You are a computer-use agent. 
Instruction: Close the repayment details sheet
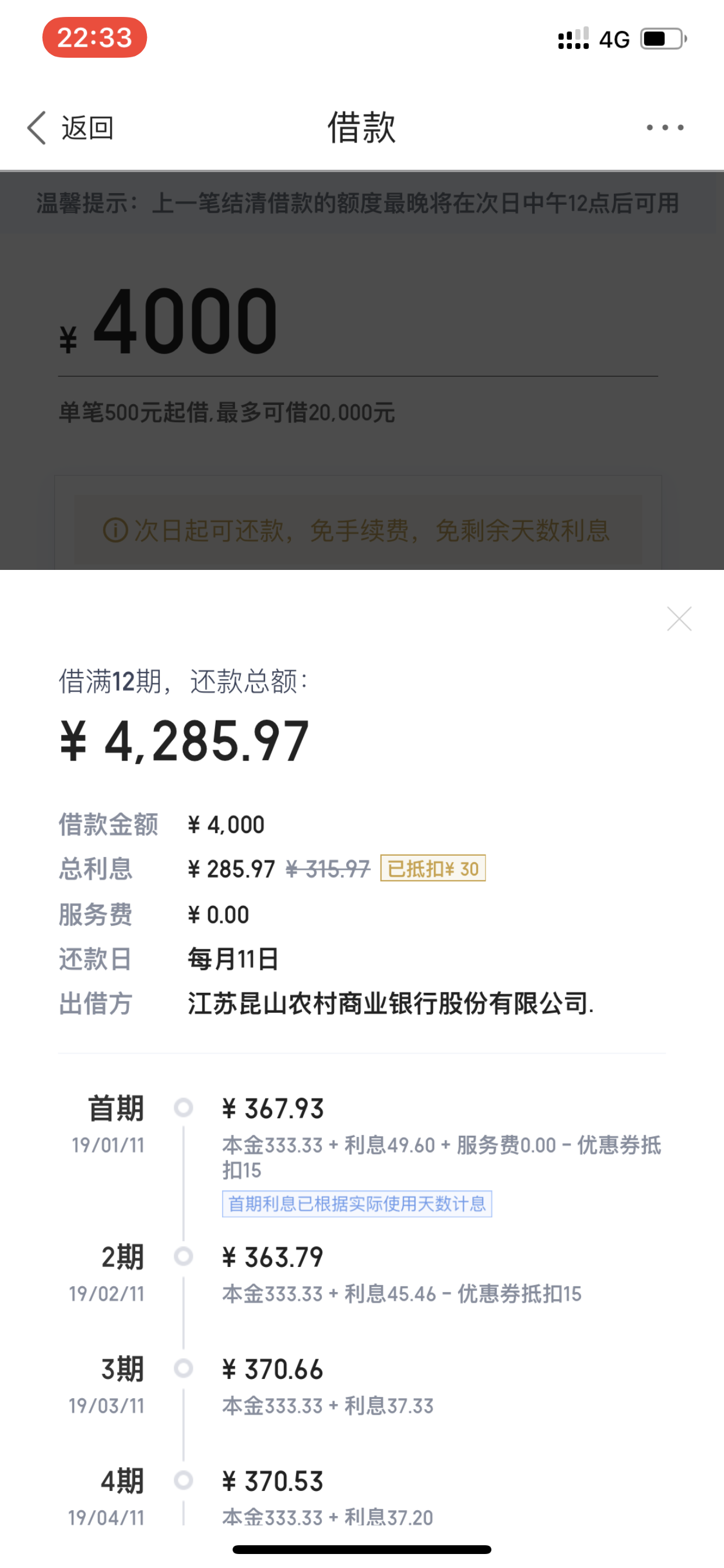[x=679, y=618]
